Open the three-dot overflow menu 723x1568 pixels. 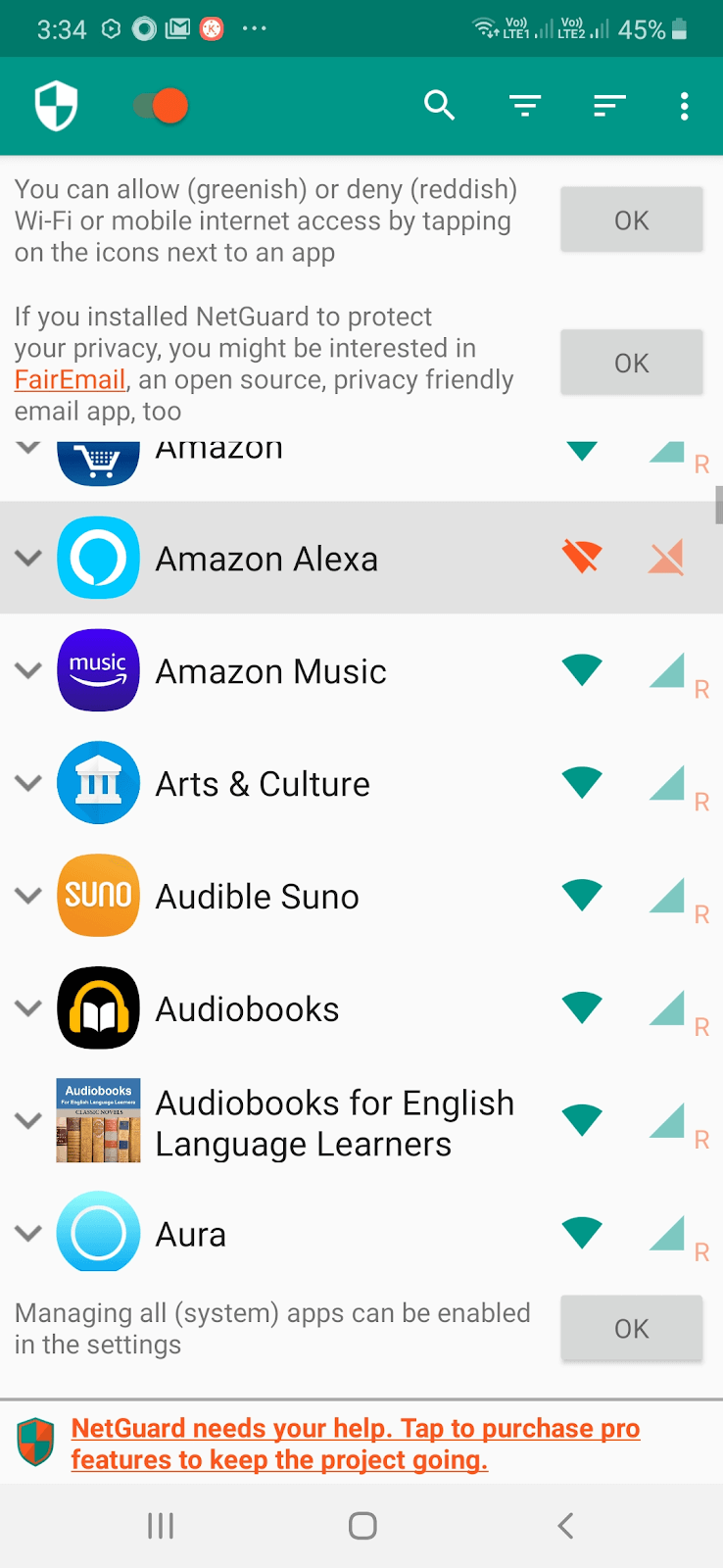click(684, 105)
